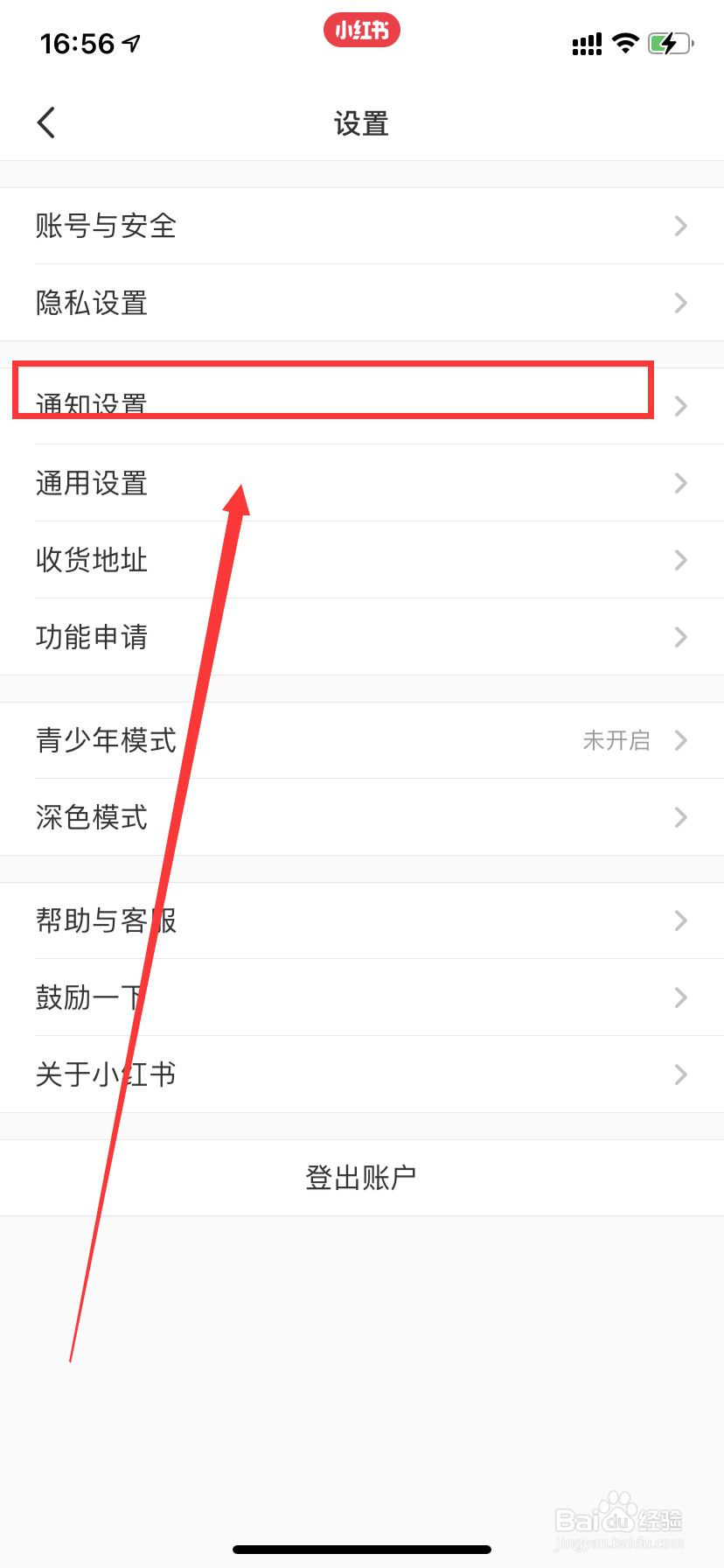Screen dimensions: 724x1568
Task: Expand 通知设置 via its chevron
Action: point(680,406)
